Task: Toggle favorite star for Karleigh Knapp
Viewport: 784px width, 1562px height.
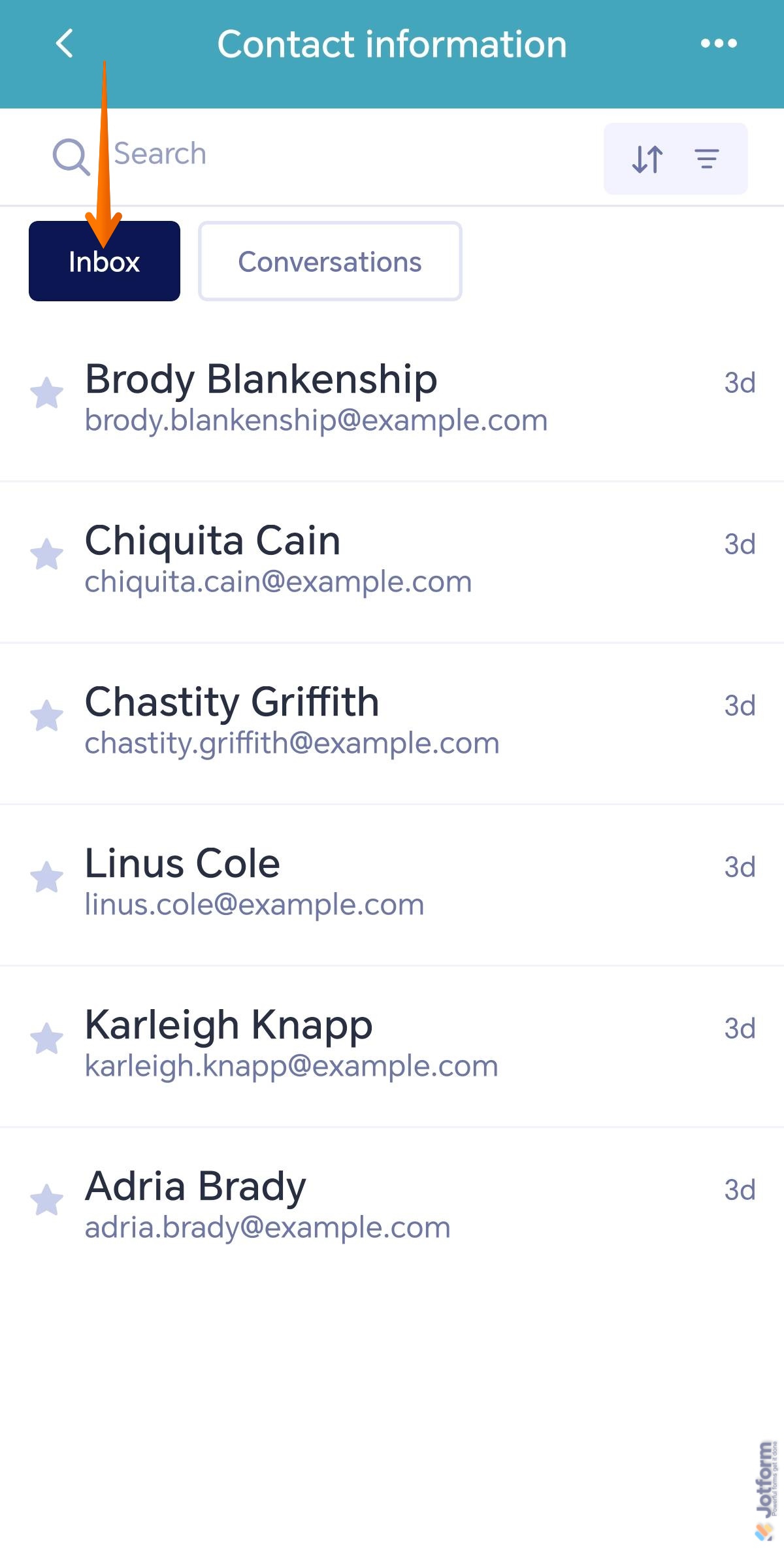Action: tap(46, 1042)
